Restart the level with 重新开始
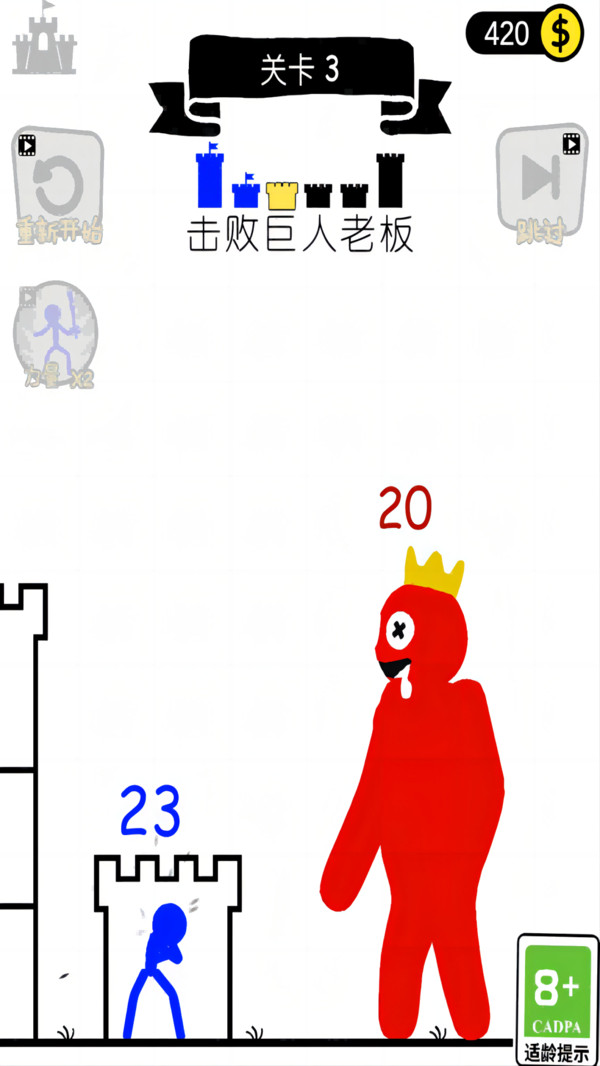The height and width of the screenshot is (1066, 600). (58, 187)
